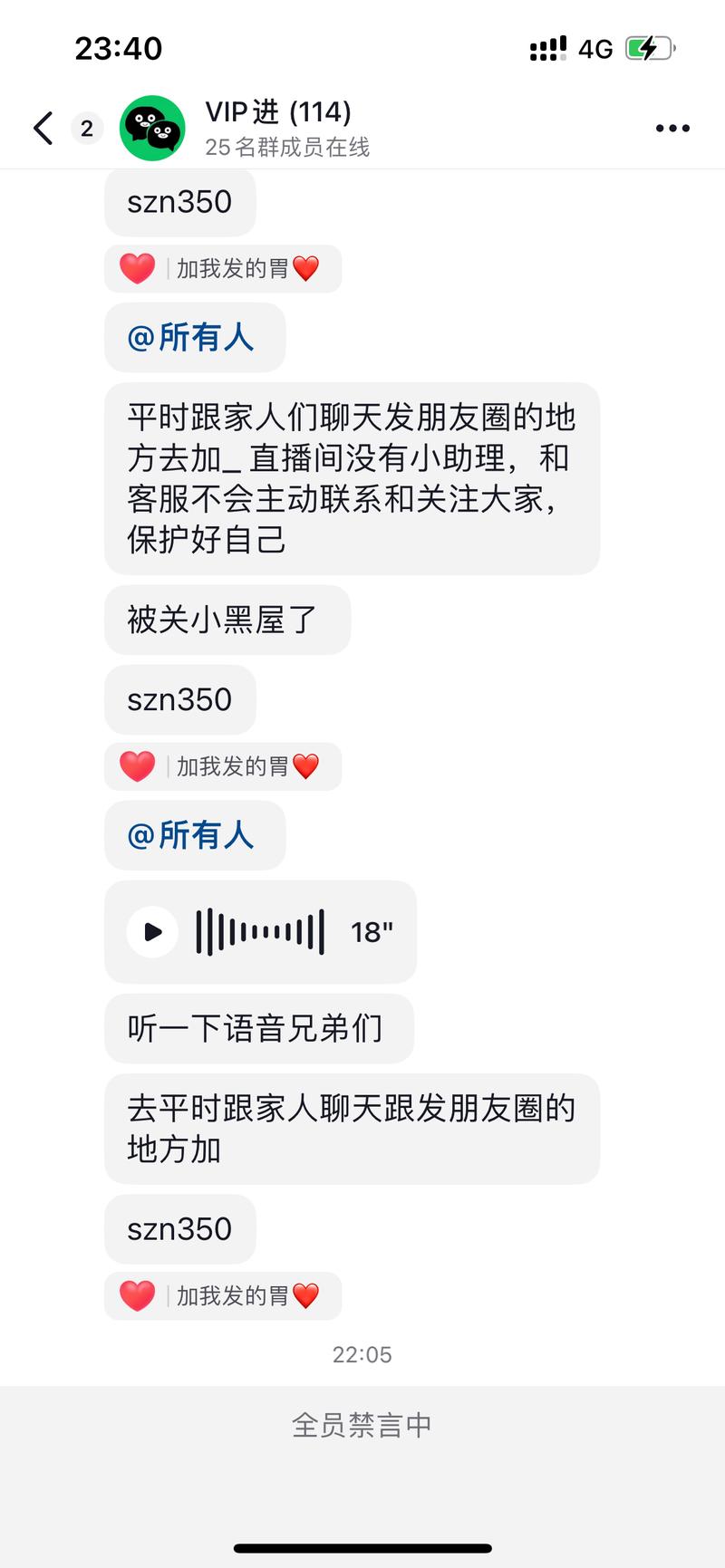Tap the 4G network indicator

click(x=598, y=48)
